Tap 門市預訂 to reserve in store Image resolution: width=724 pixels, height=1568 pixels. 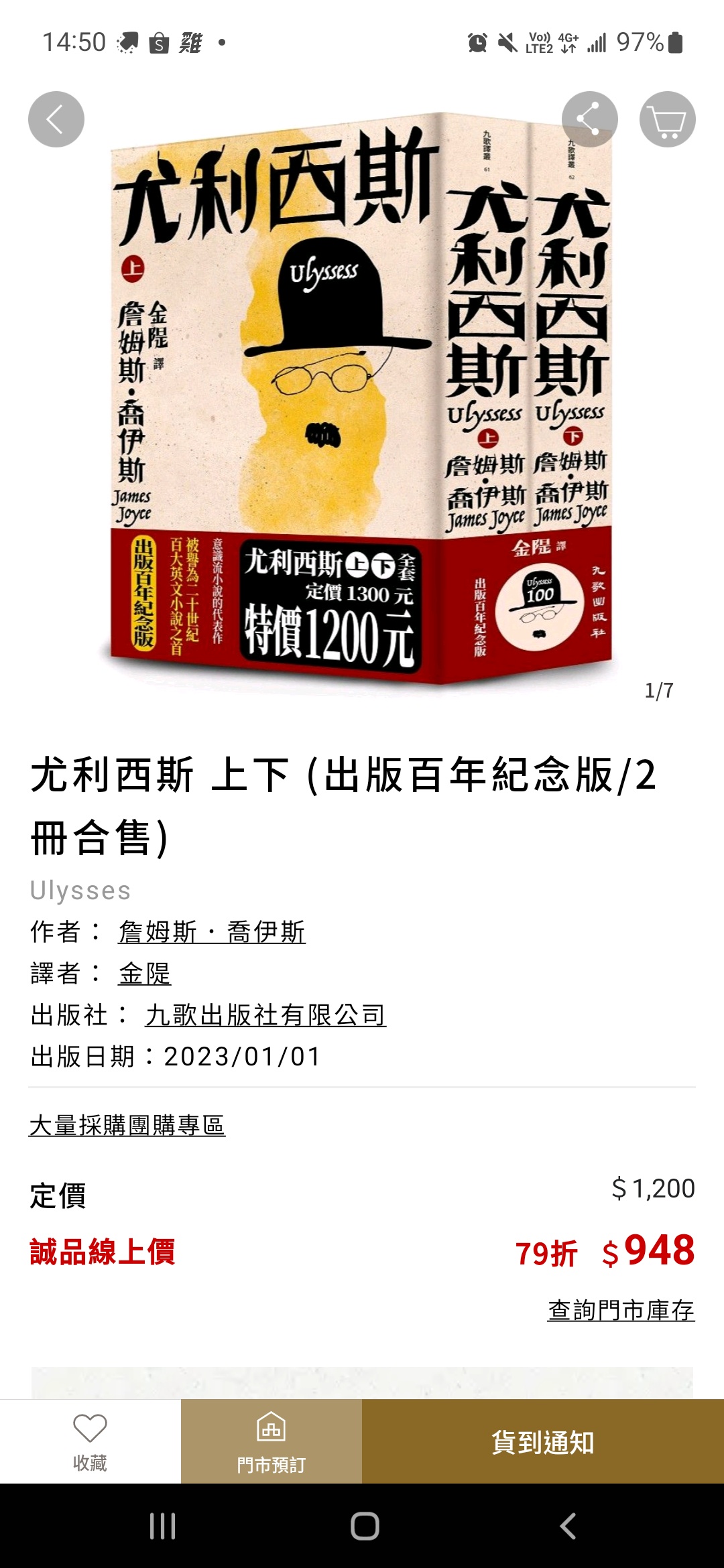pos(271,1442)
